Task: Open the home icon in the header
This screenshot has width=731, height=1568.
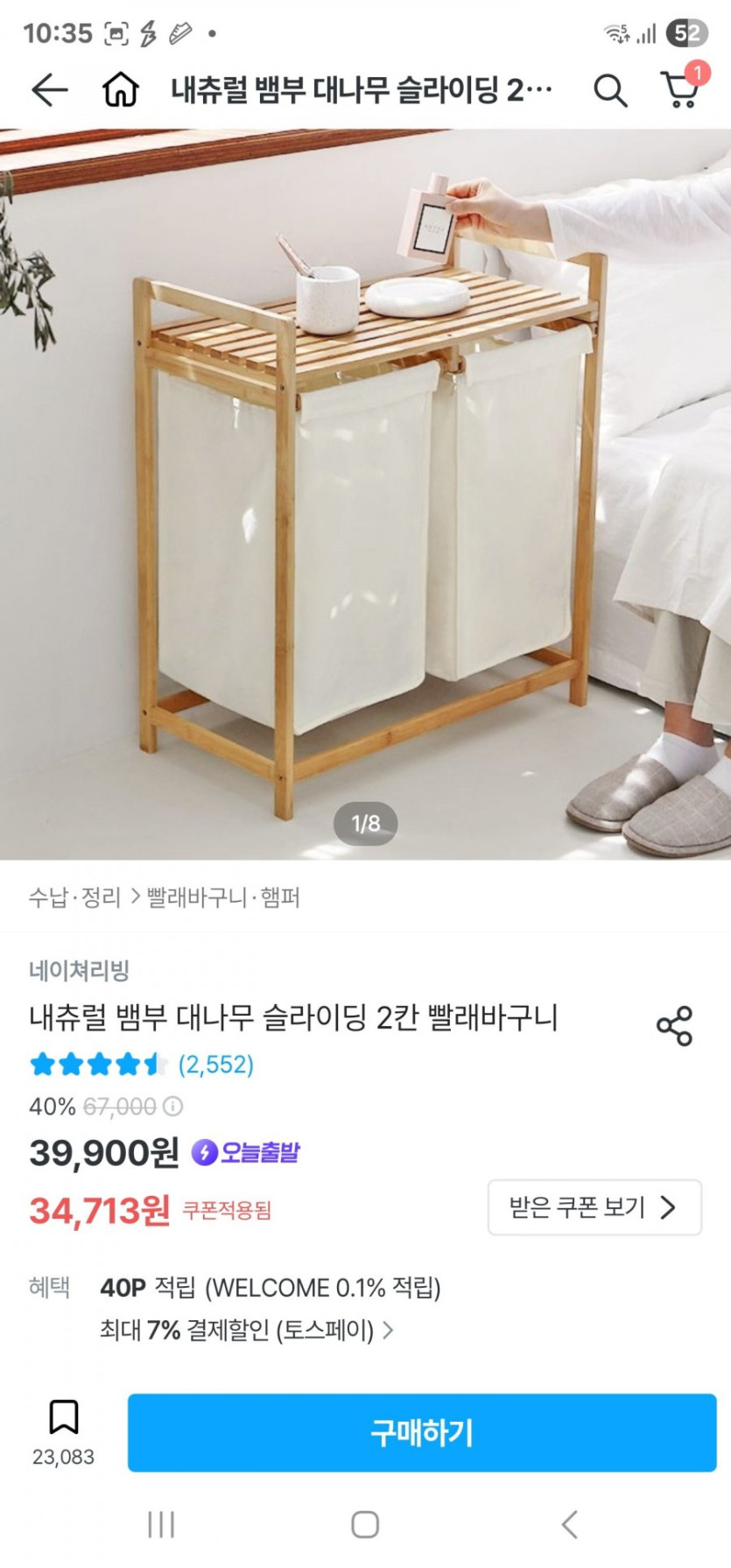Action: [121, 89]
